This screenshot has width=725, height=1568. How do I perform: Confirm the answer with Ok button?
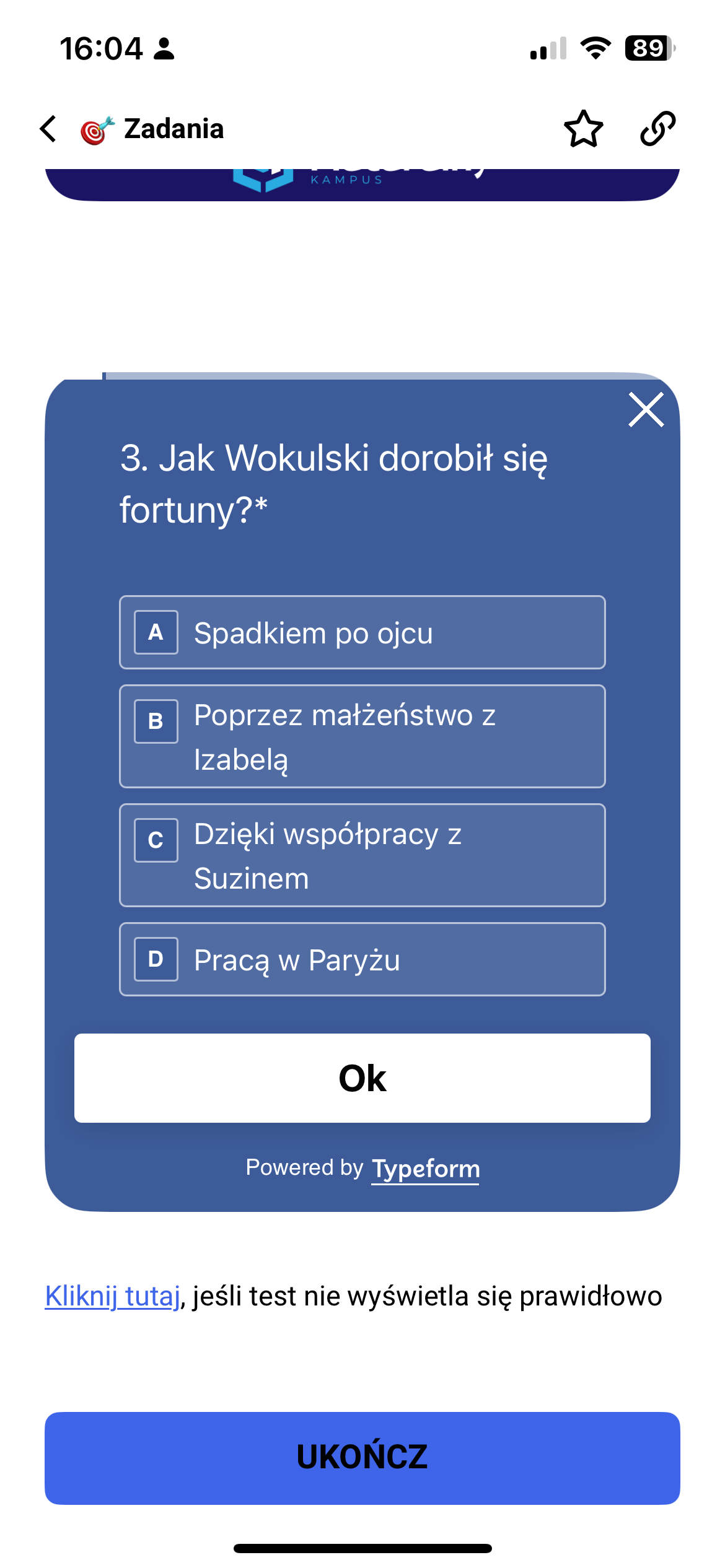362,1078
